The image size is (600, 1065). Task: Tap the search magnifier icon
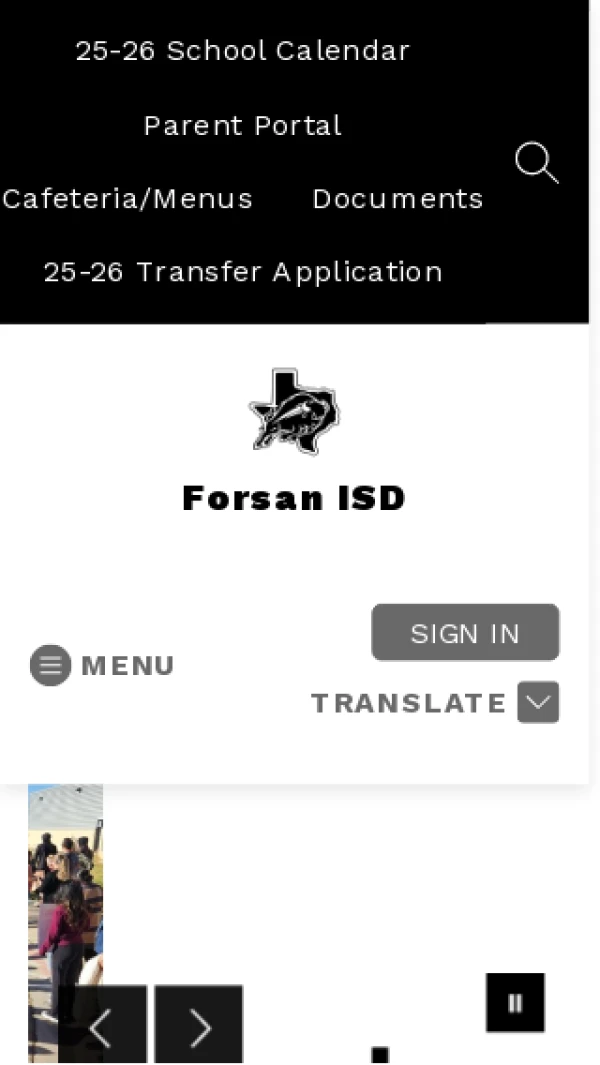[536, 163]
